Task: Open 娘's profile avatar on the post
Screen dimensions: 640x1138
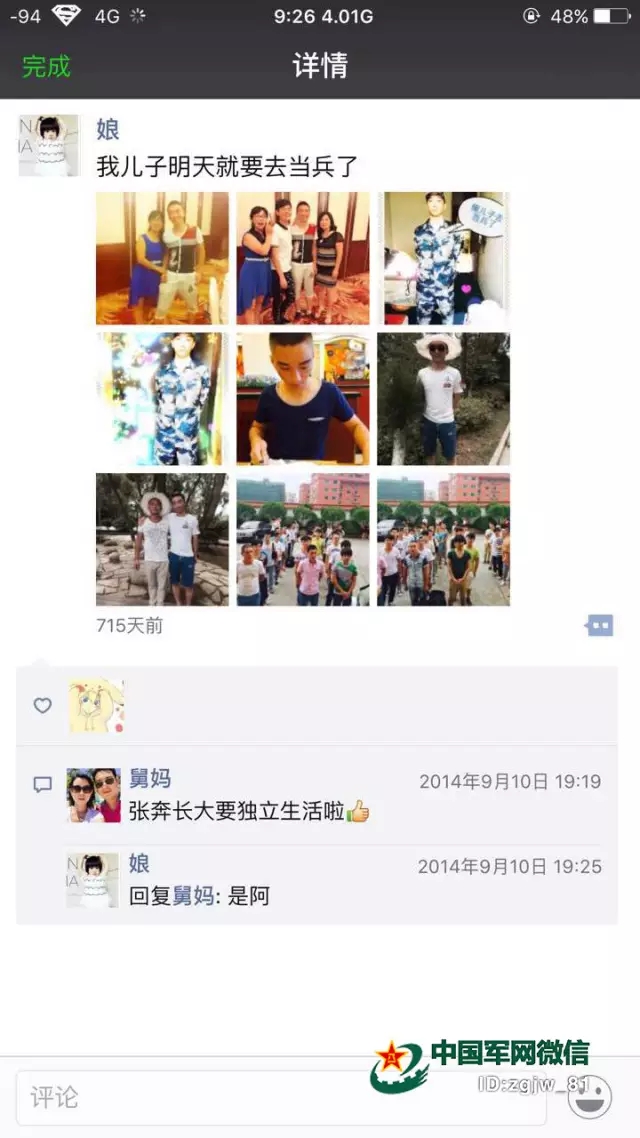Action: pos(48,145)
